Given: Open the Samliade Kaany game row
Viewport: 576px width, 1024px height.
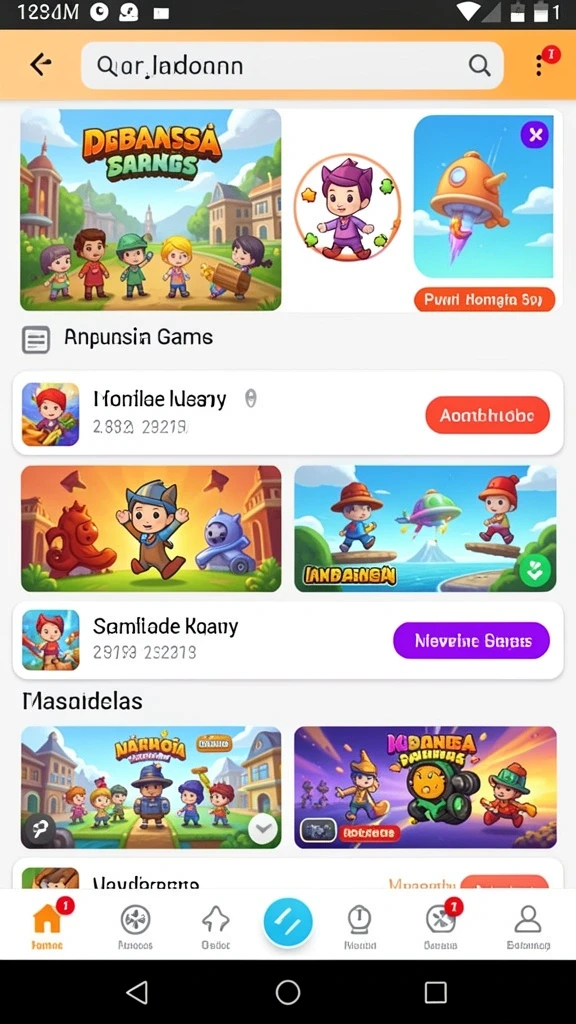Looking at the screenshot, I should coord(288,640).
